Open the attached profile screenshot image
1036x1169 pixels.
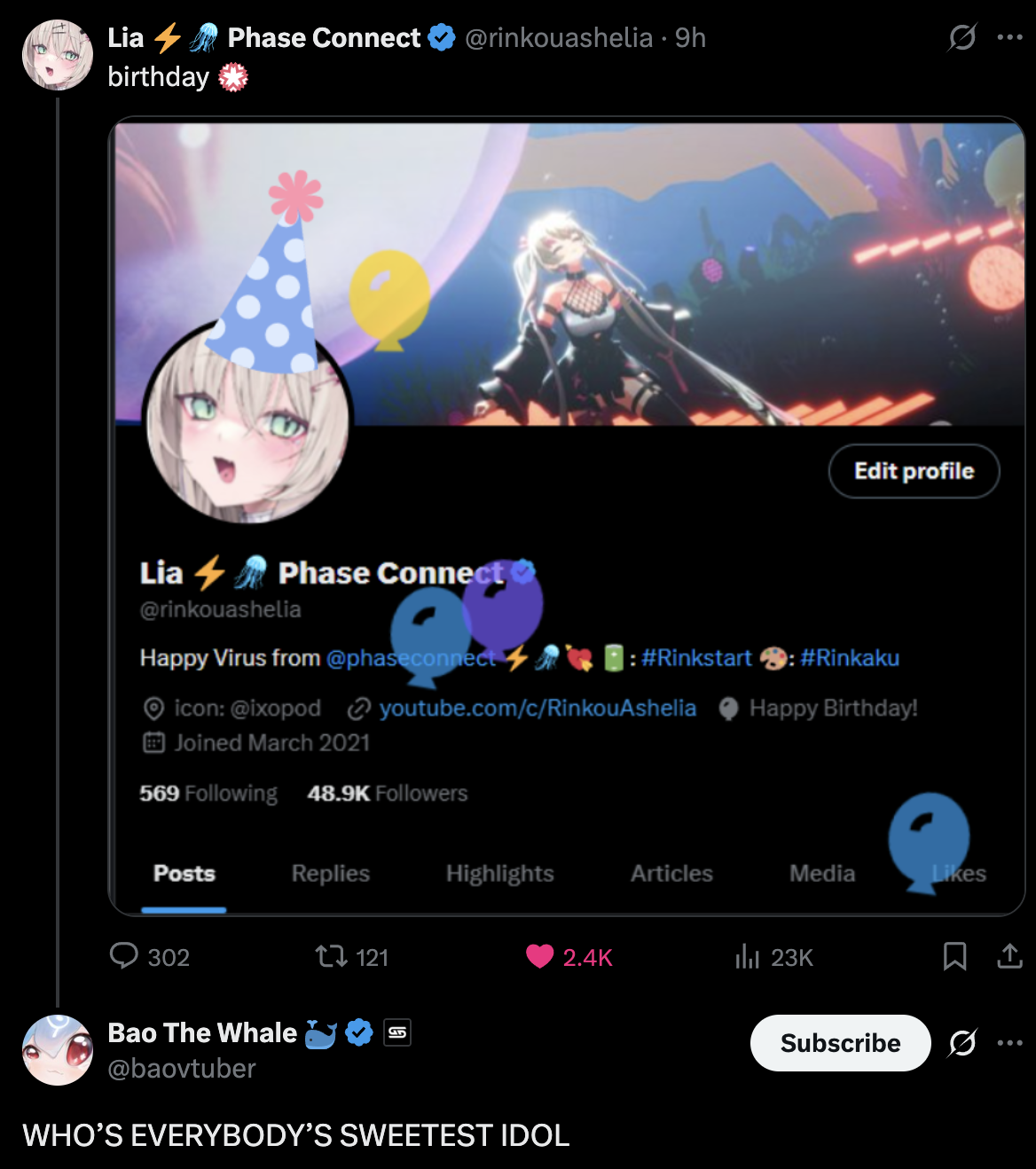click(566, 514)
